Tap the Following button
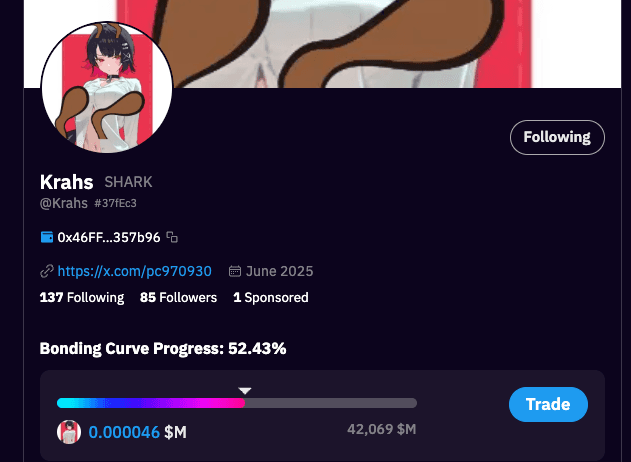This screenshot has height=462, width=631. pos(557,137)
